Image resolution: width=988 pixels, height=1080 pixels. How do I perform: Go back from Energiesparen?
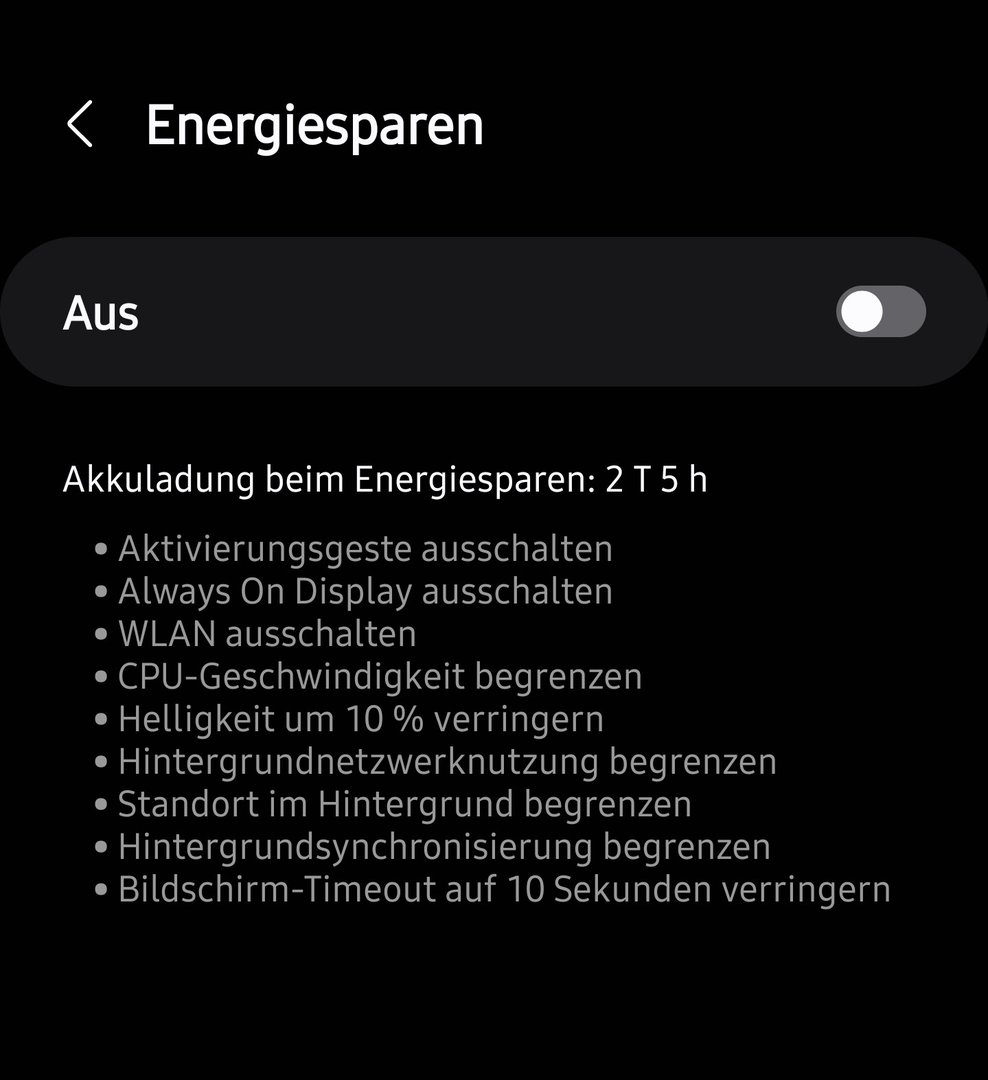(x=80, y=125)
